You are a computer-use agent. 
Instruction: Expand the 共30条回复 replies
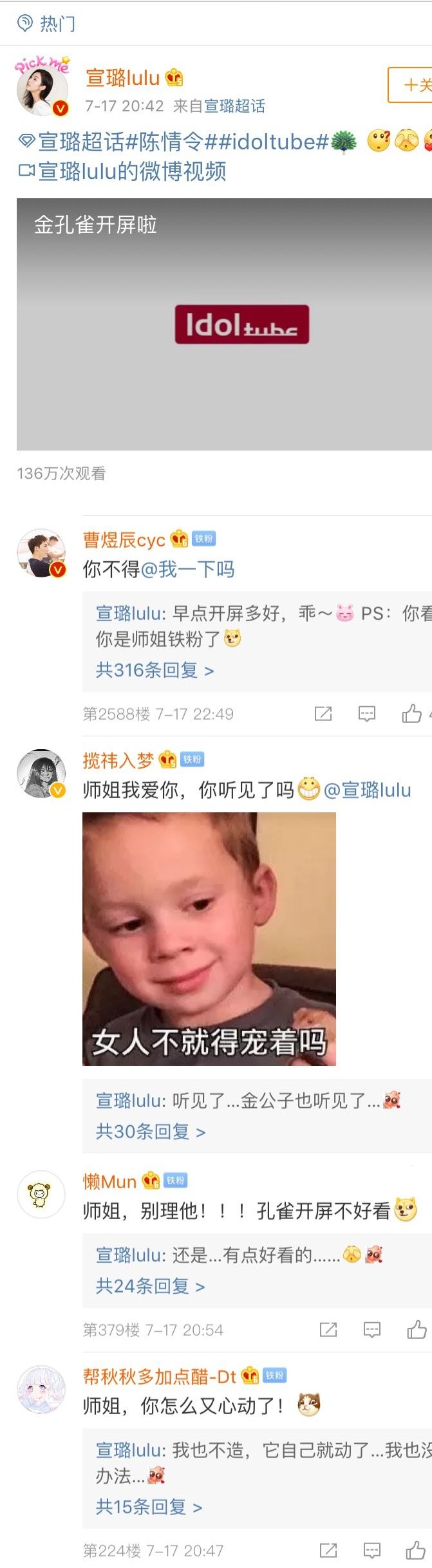coord(150,1132)
